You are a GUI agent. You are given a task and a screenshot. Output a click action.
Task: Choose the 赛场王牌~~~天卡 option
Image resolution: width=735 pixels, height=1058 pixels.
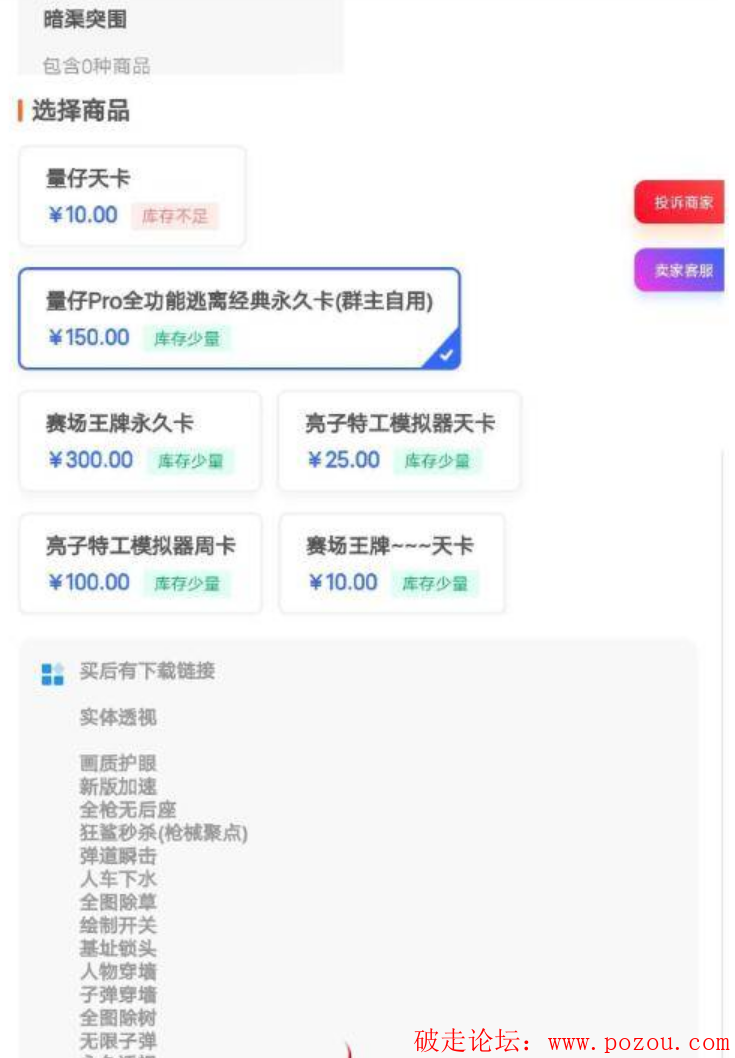click(x=391, y=564)
